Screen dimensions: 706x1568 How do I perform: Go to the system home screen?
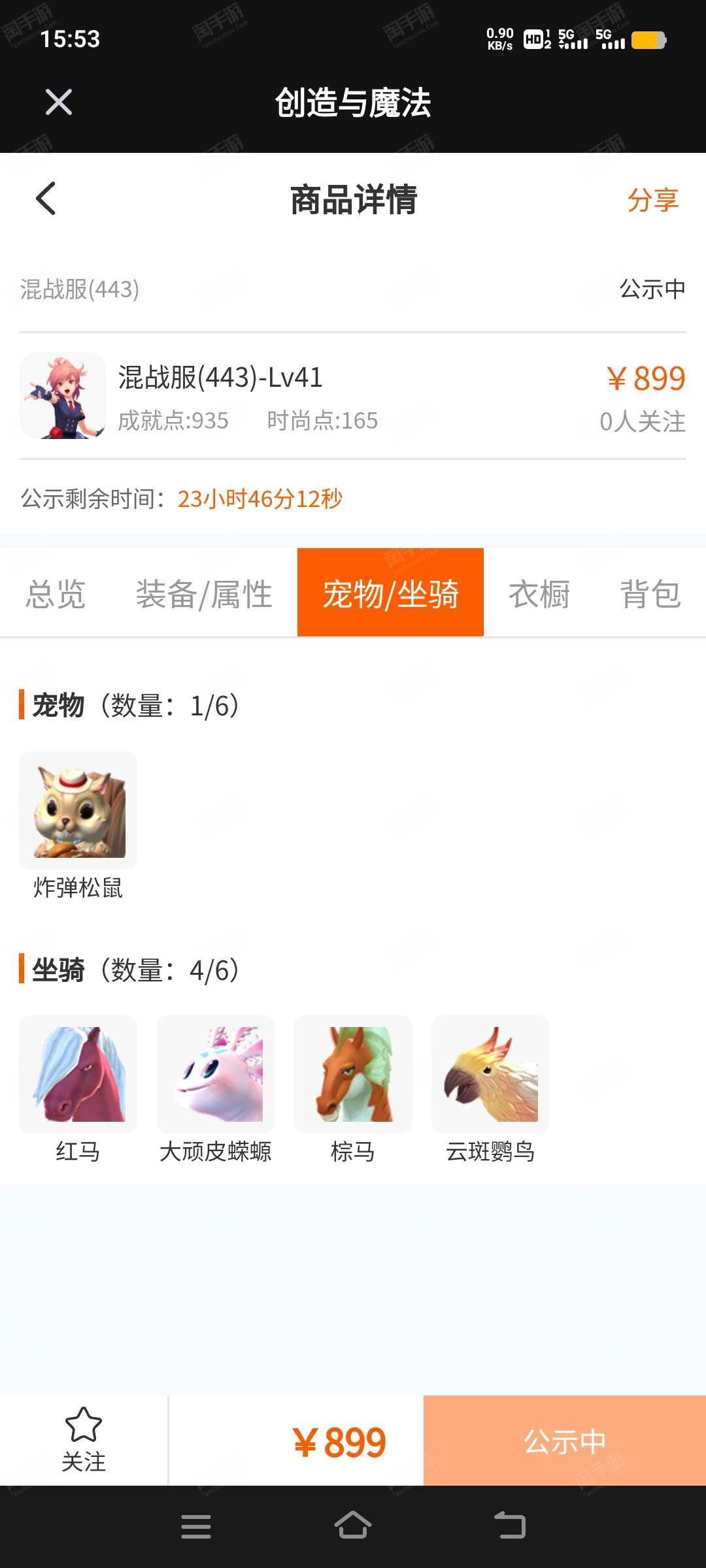[x=353, y=1526]
